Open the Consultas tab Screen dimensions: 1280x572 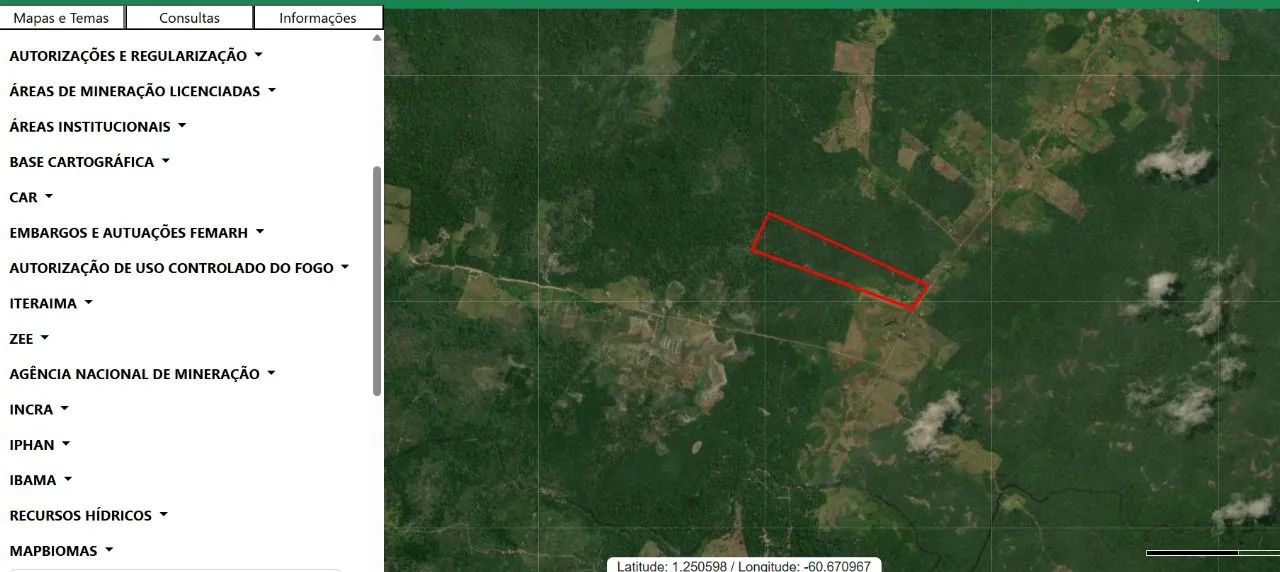[x=189, y=18]
